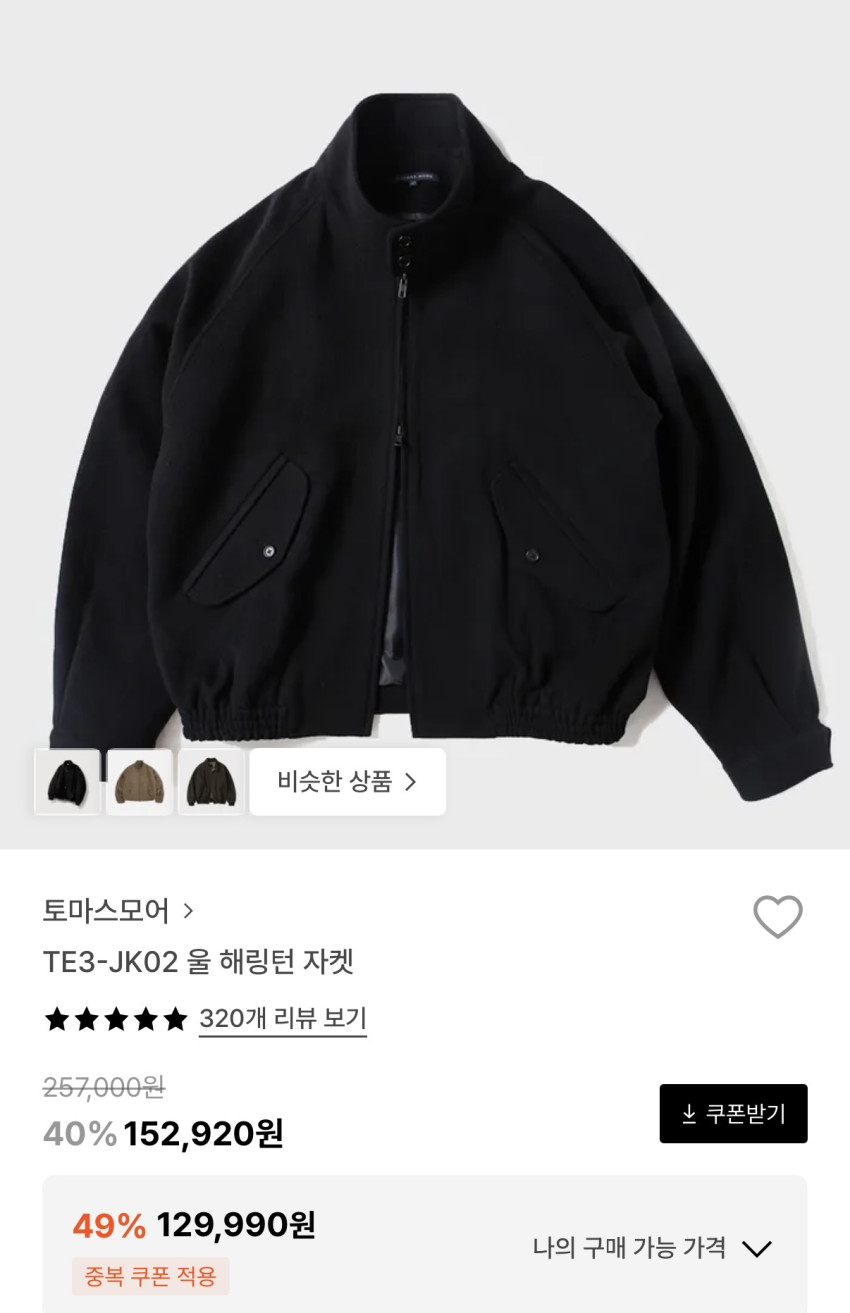This screenshot has width=850, height=1313.
Task: View the 320개 리뷰 보기 reviews link
Action: [282, 1019]
